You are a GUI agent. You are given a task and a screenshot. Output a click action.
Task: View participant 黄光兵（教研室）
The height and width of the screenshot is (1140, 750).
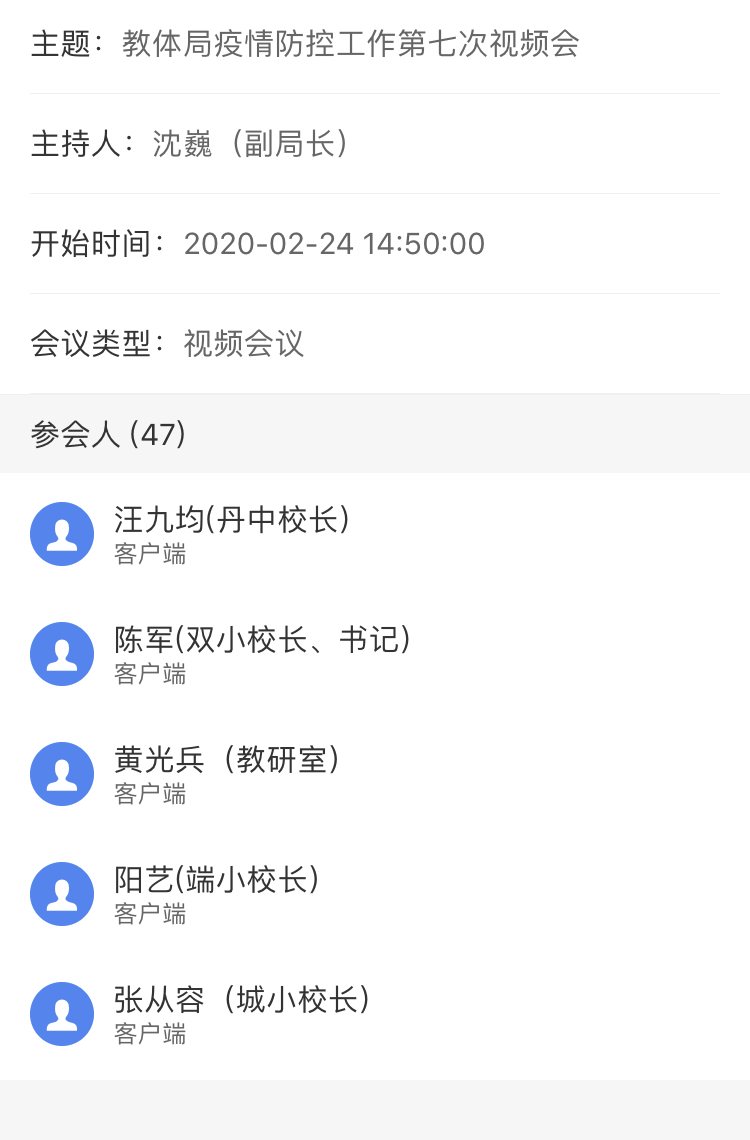pos(227,774)
